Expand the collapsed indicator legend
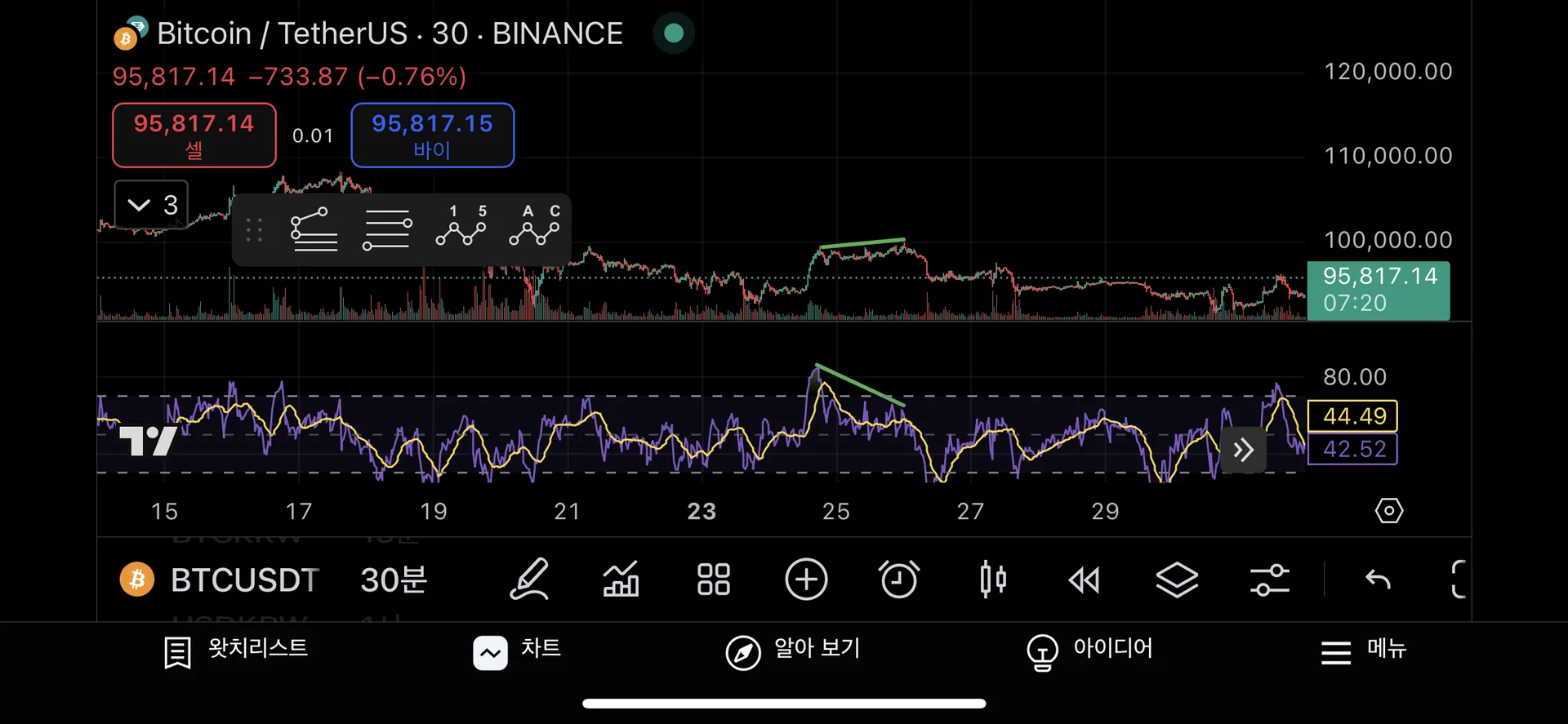The image size is (1568, 724). 152,204
